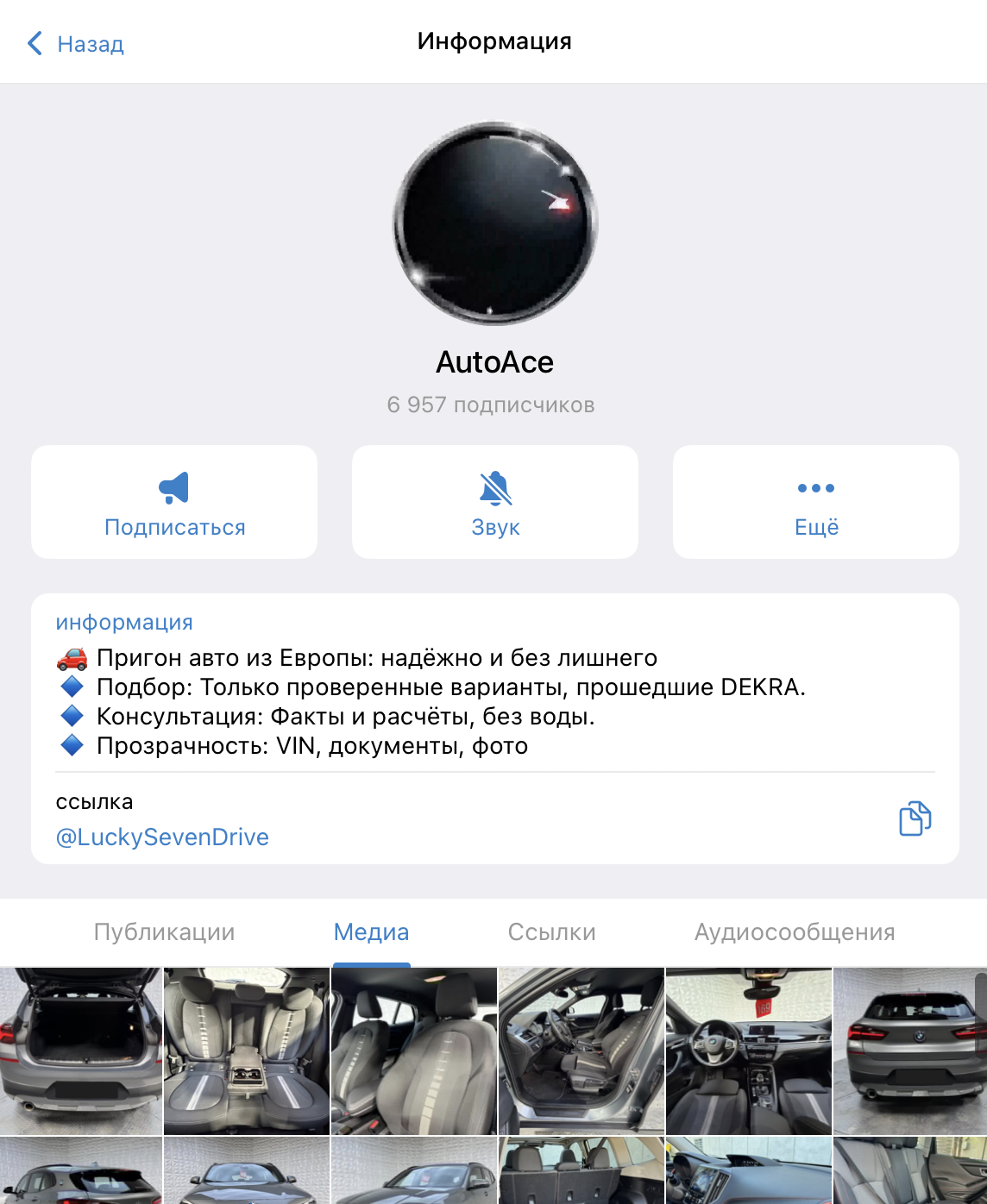Open the AutoAce channel avatar
Viewport: 987px width, 1204px height.
click(x=495, y=223)
